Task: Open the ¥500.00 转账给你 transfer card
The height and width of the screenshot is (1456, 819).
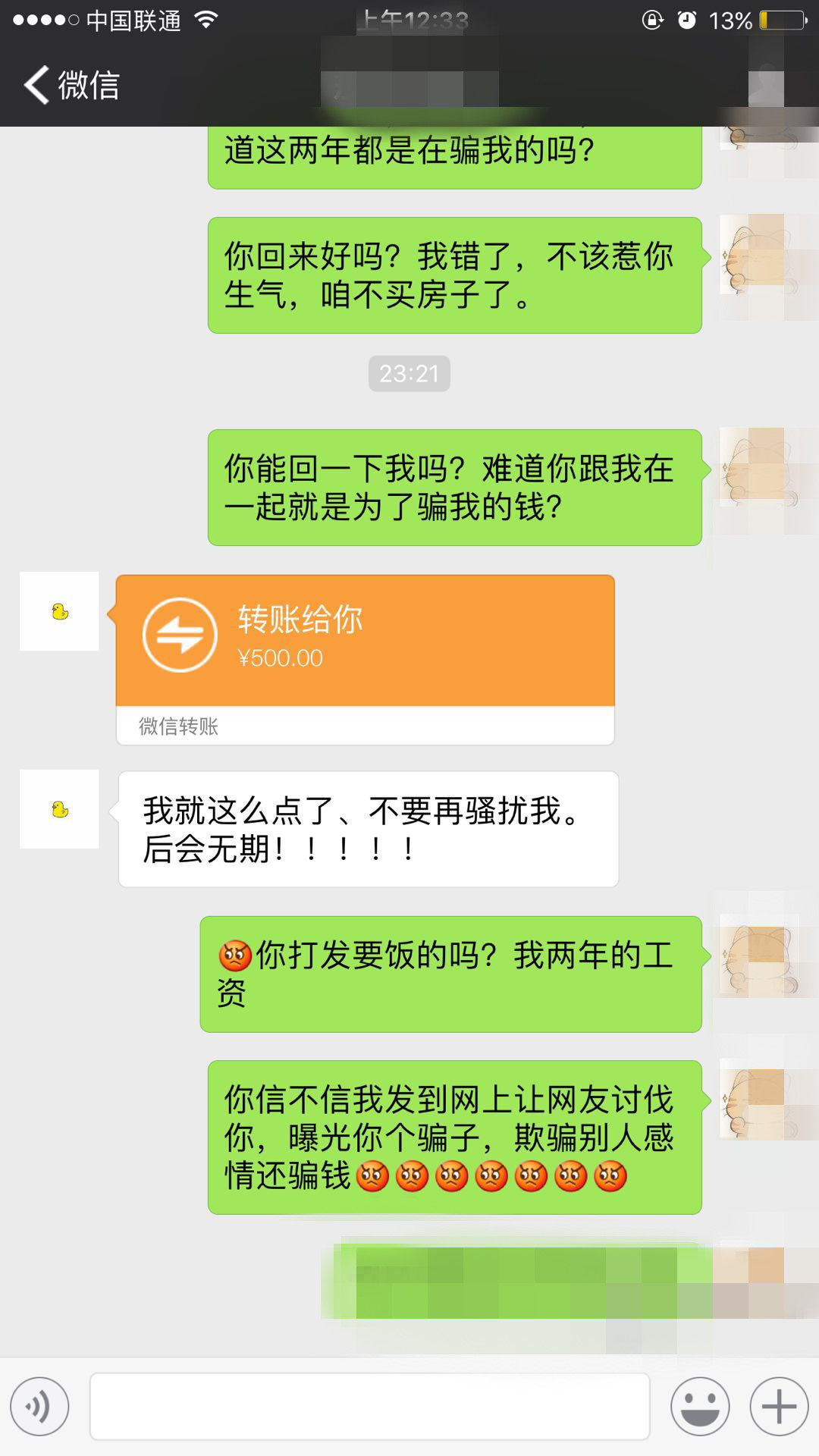Action: 365,660
